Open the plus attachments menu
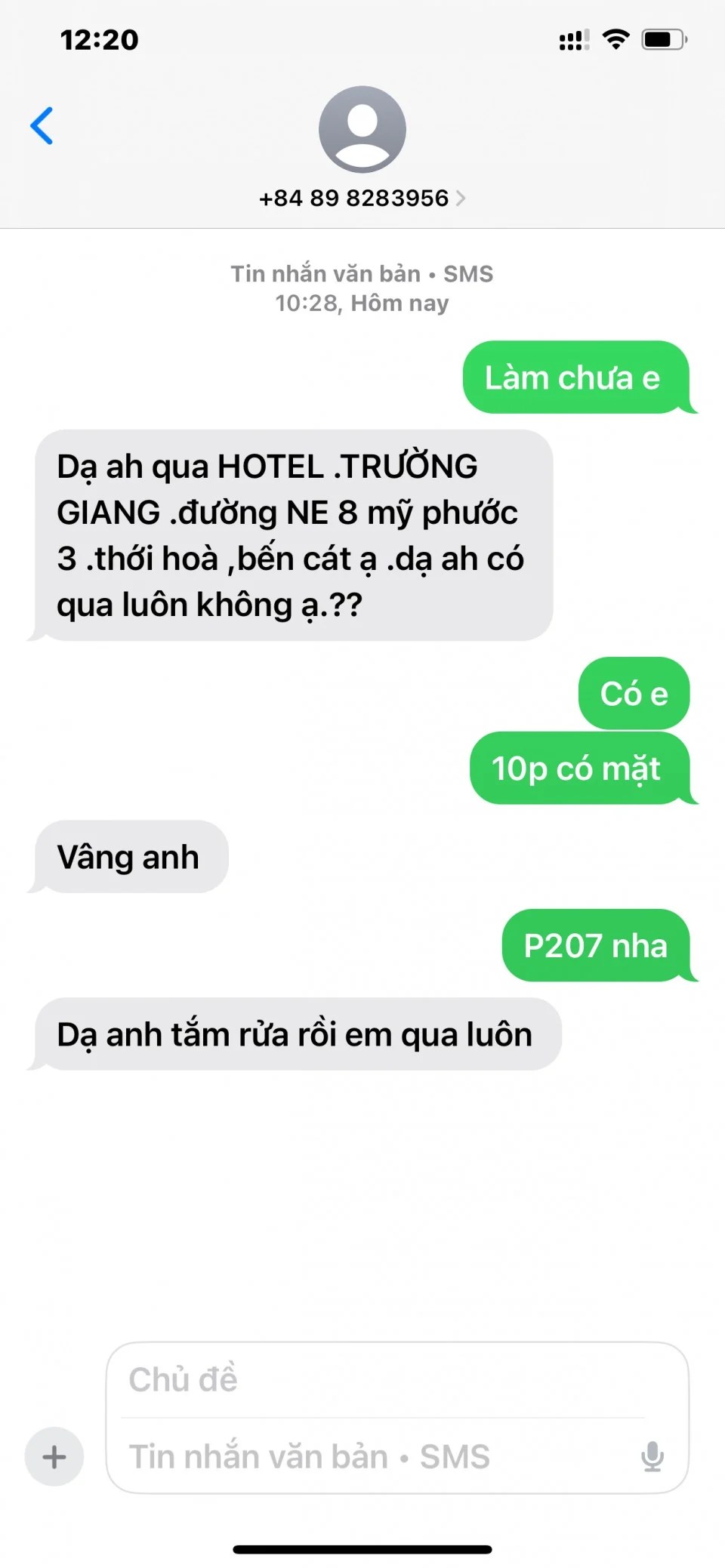Image resolution: width=725 pixels, height=1568 pixels. [x=54, y=1456]
